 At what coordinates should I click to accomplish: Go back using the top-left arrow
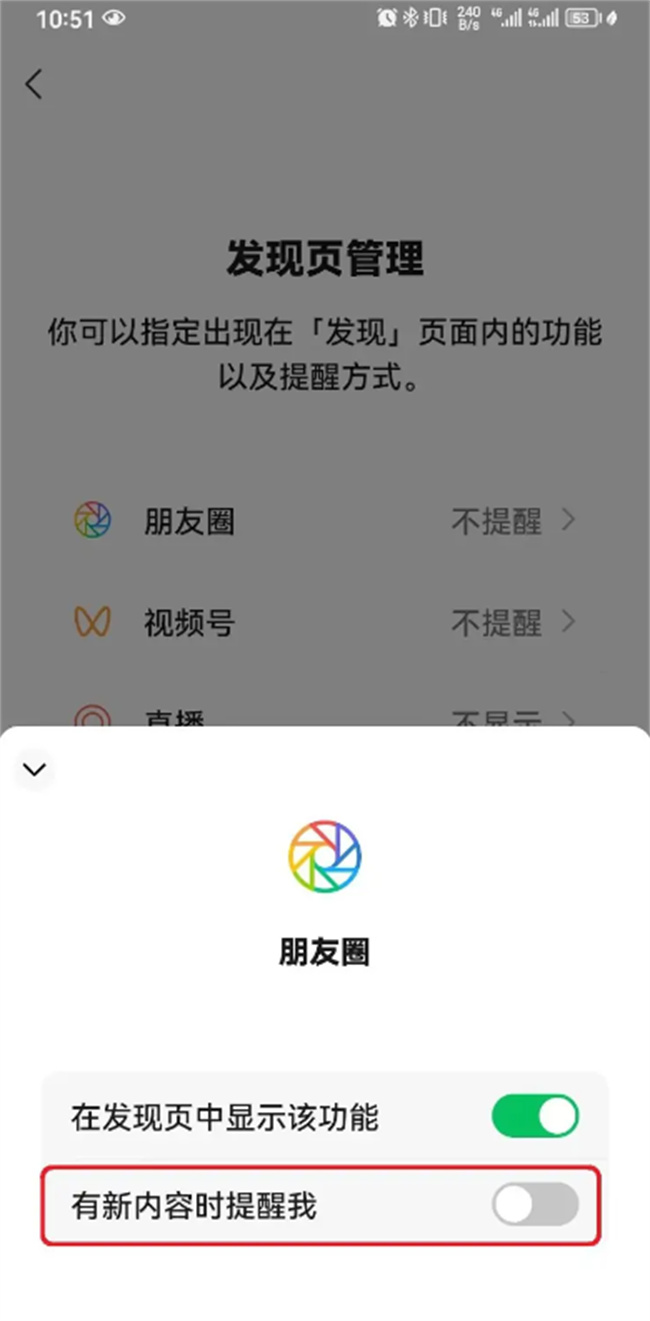[x=34, y=84]
